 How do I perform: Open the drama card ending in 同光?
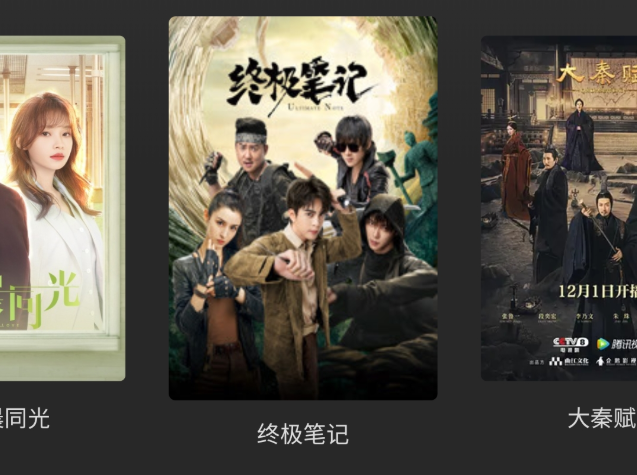click(x=62, y=208)
